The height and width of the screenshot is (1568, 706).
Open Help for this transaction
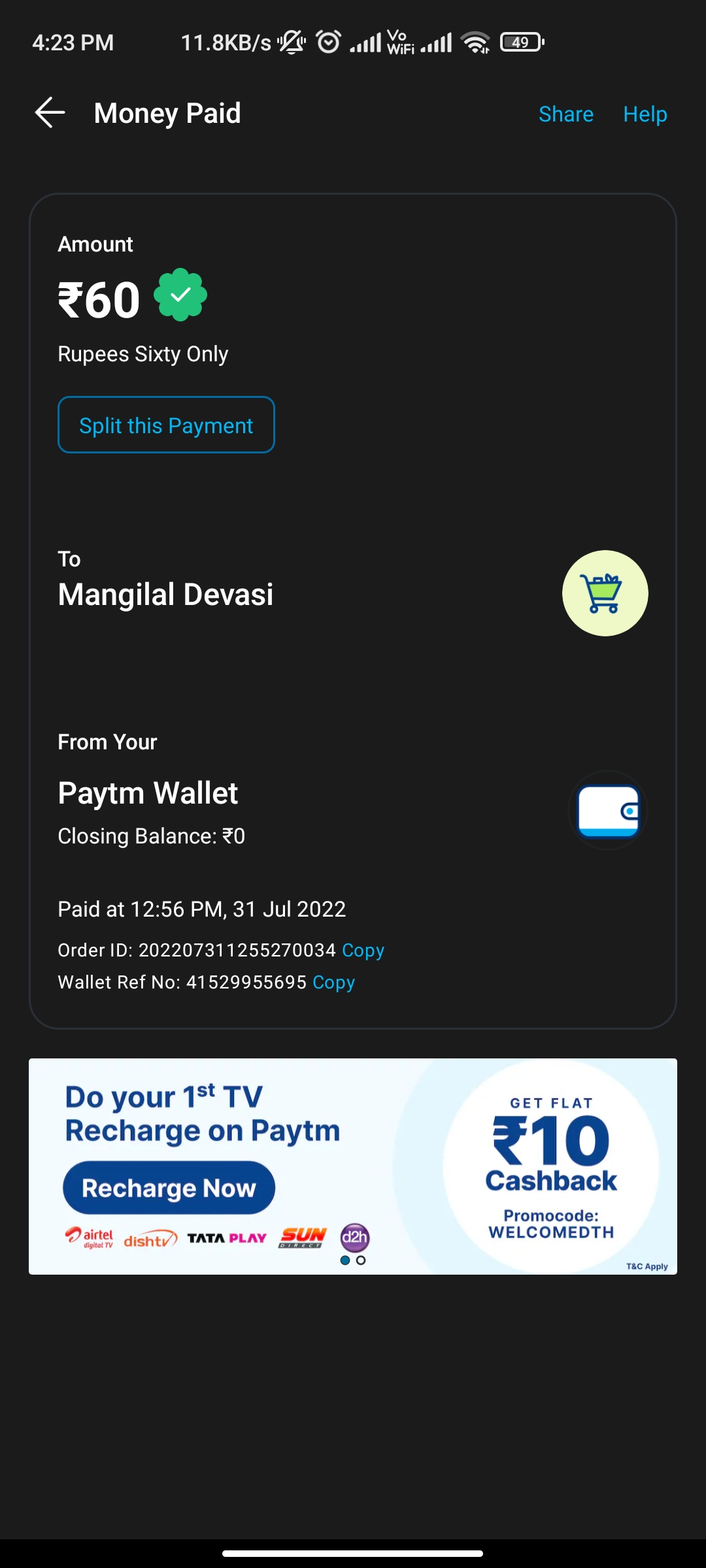point(645,114)
